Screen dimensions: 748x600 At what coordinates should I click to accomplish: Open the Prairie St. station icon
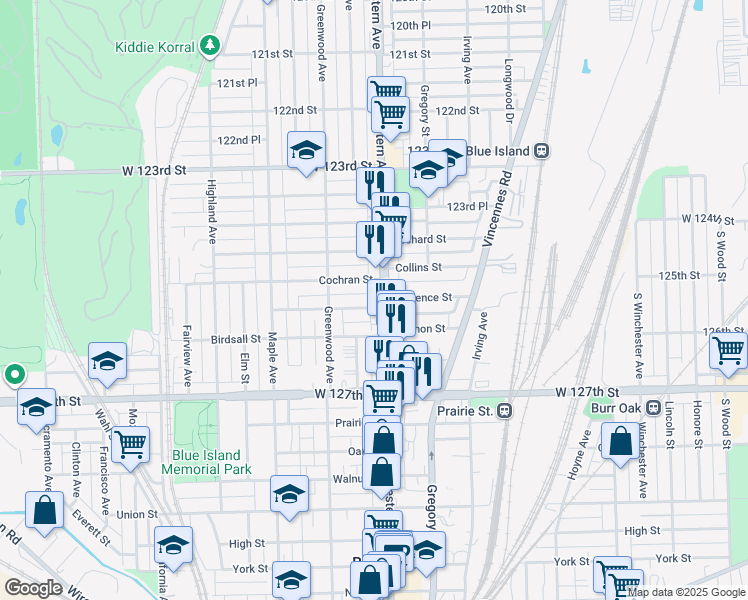click(x=505, y=410)
